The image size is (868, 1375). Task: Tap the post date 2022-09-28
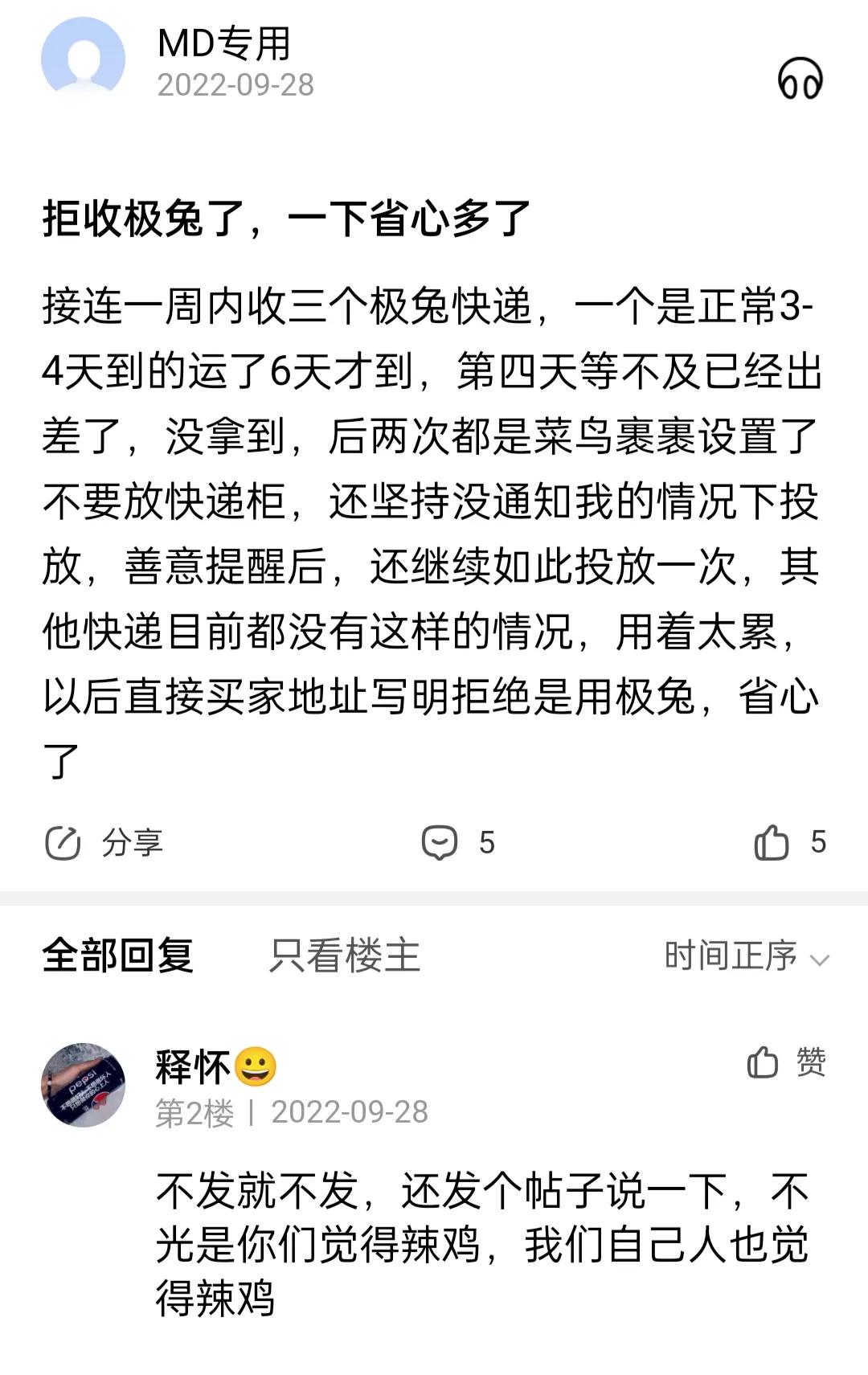[235, 84]
